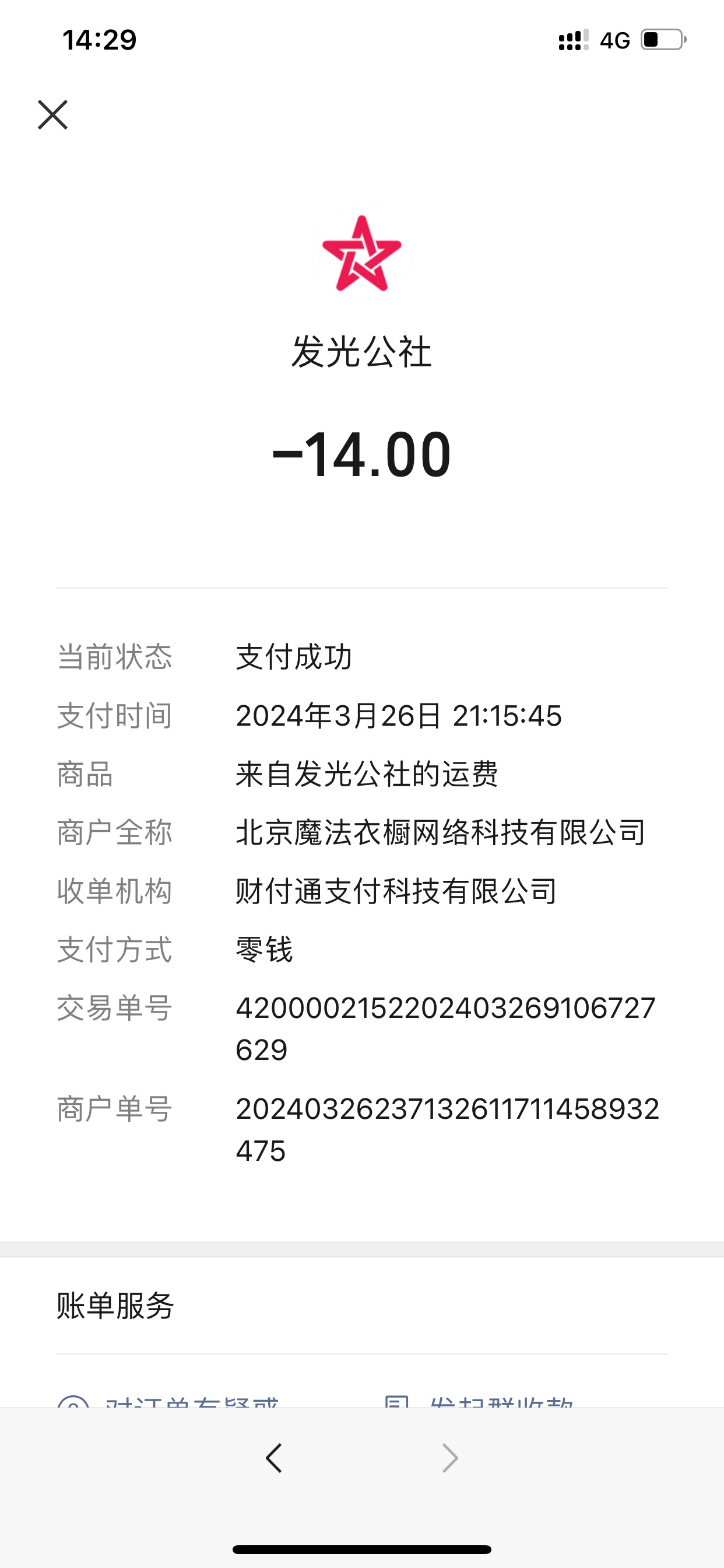The height and width of the screenshot is (1568, 724).
Task: Close the payment detail page
Action: click(x=52, y=115)
